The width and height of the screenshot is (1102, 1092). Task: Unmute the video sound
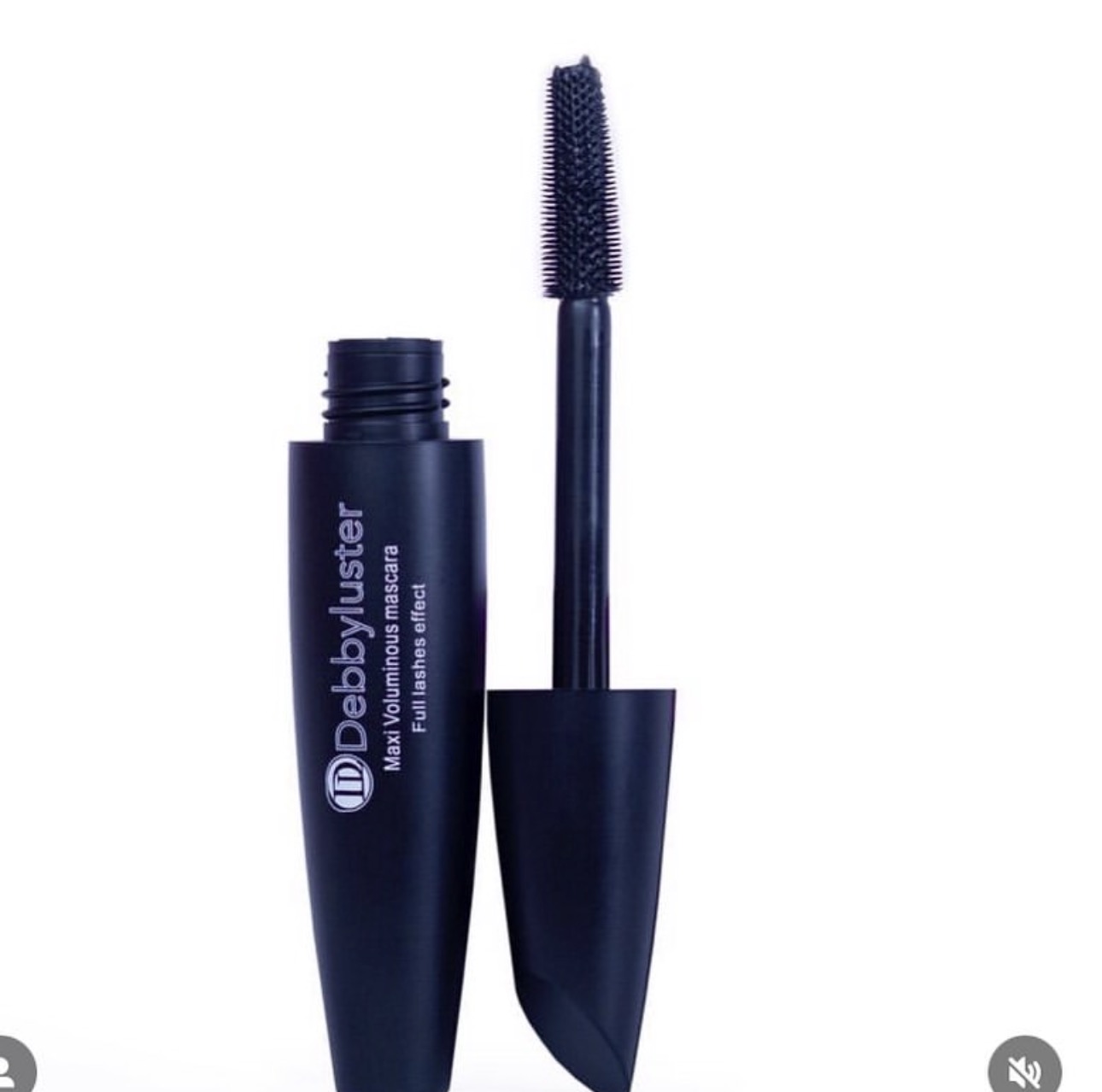1024,1068
